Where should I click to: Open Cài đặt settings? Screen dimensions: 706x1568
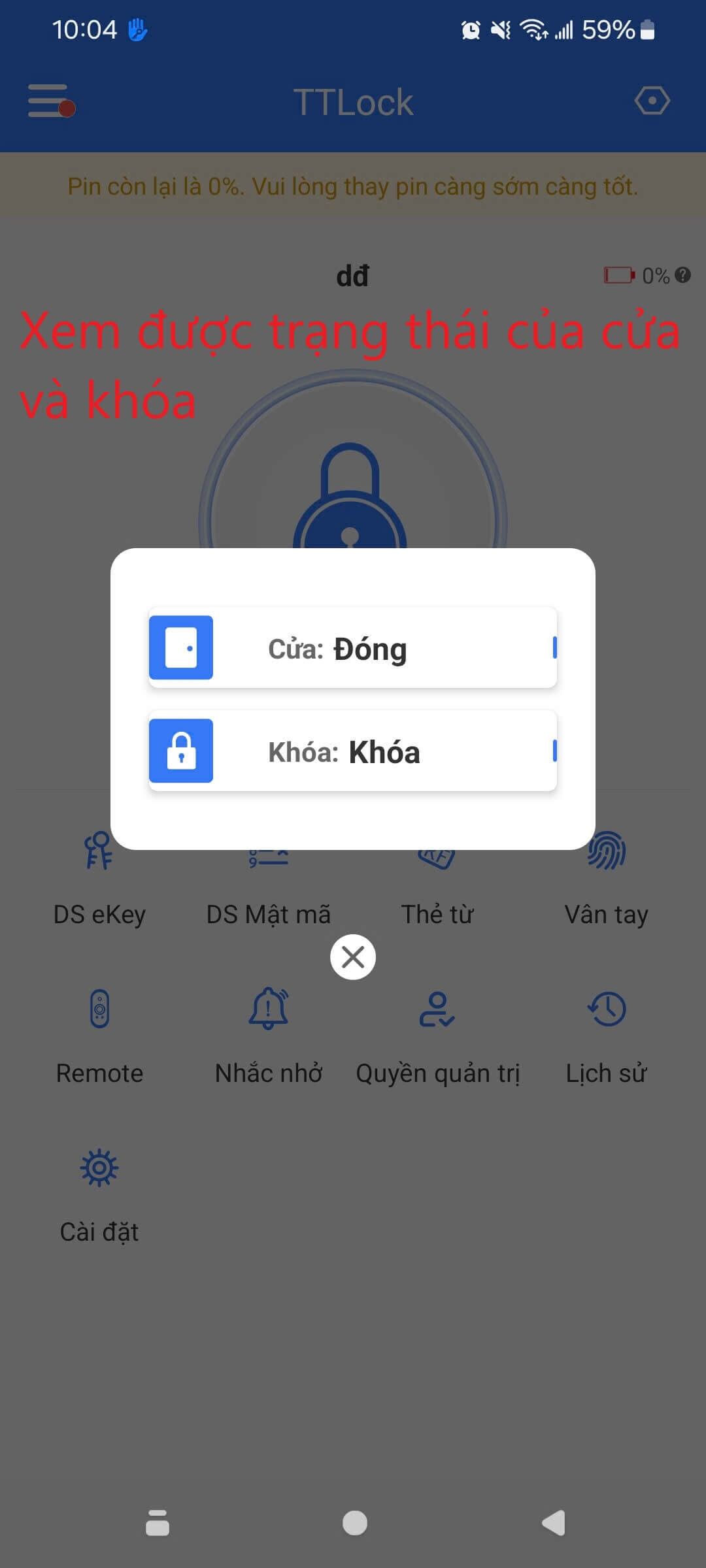(99, 1196)
